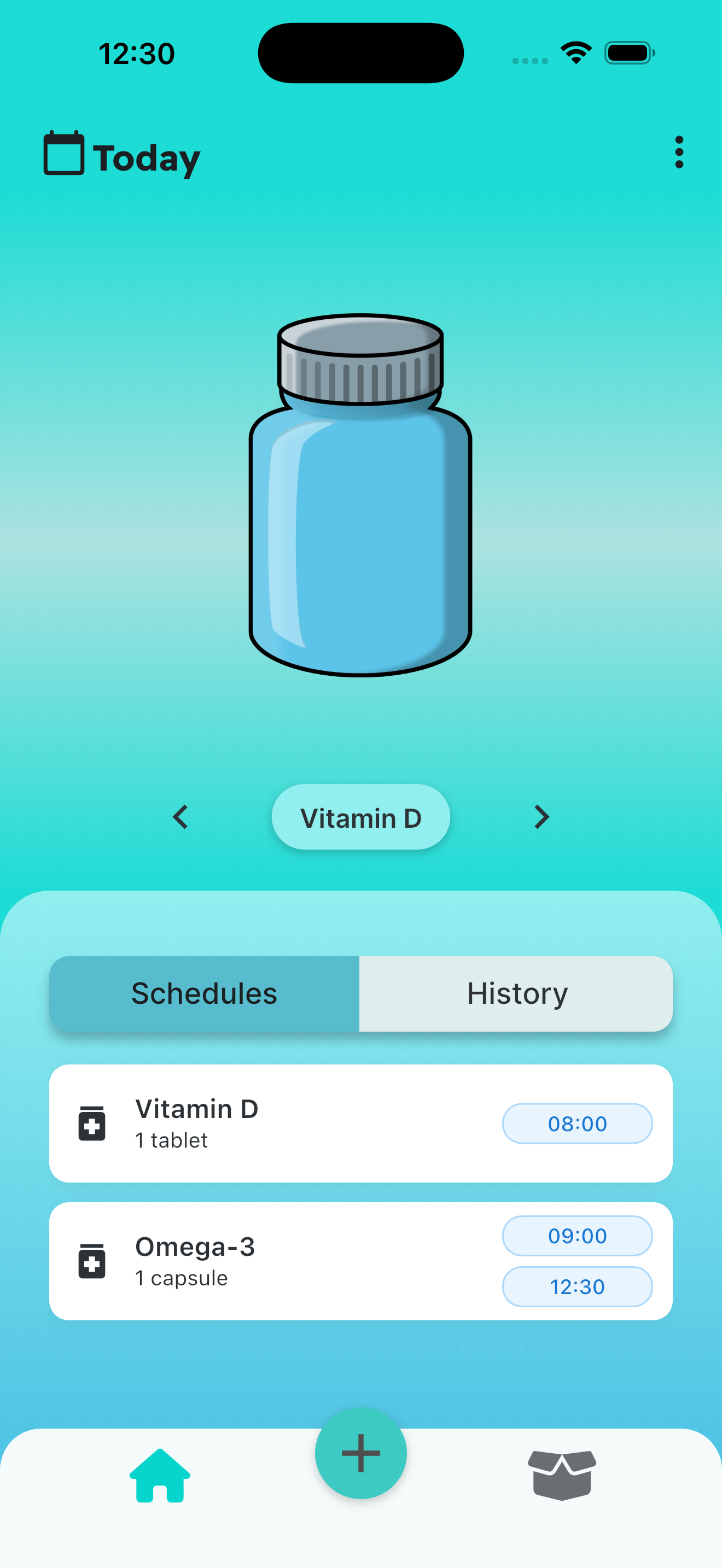Go to the previous medication

180,817
